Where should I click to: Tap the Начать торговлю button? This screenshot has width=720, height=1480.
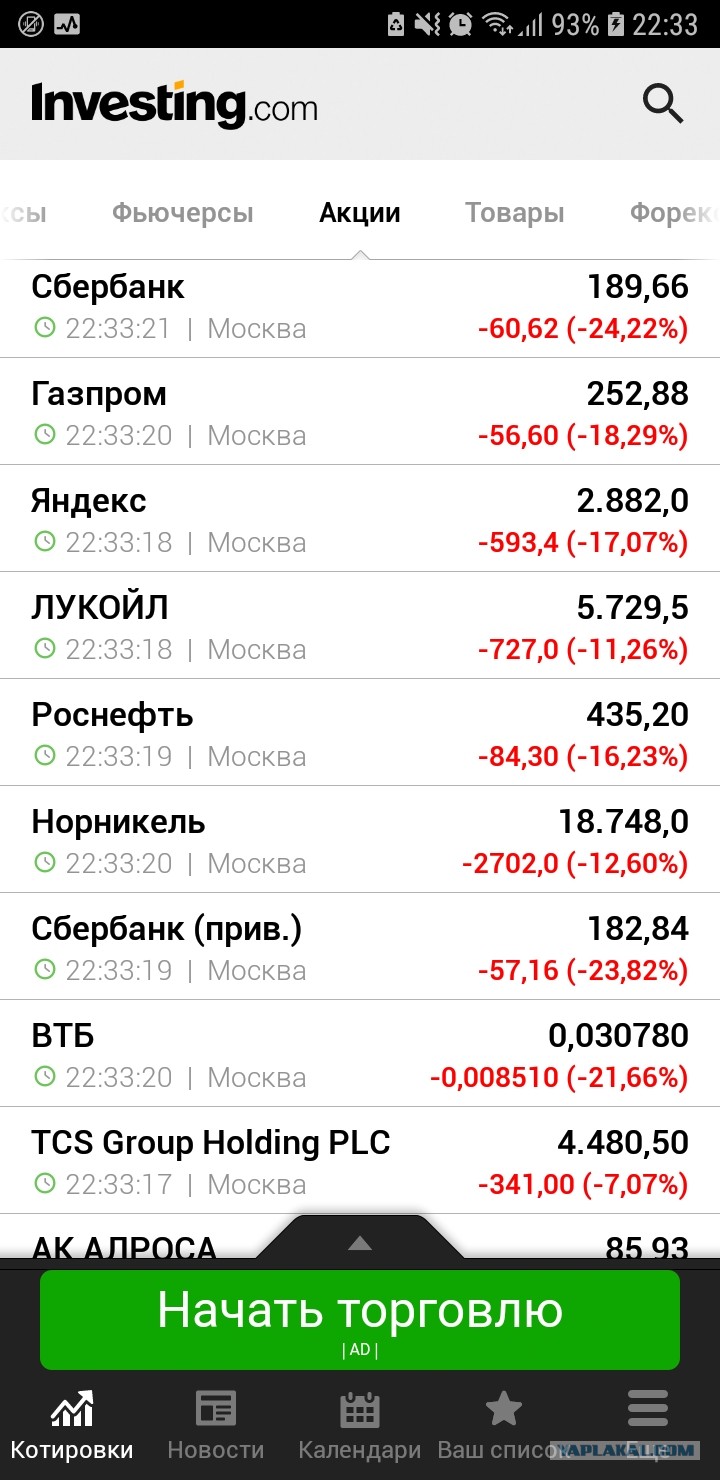(x=360, y=1319)
